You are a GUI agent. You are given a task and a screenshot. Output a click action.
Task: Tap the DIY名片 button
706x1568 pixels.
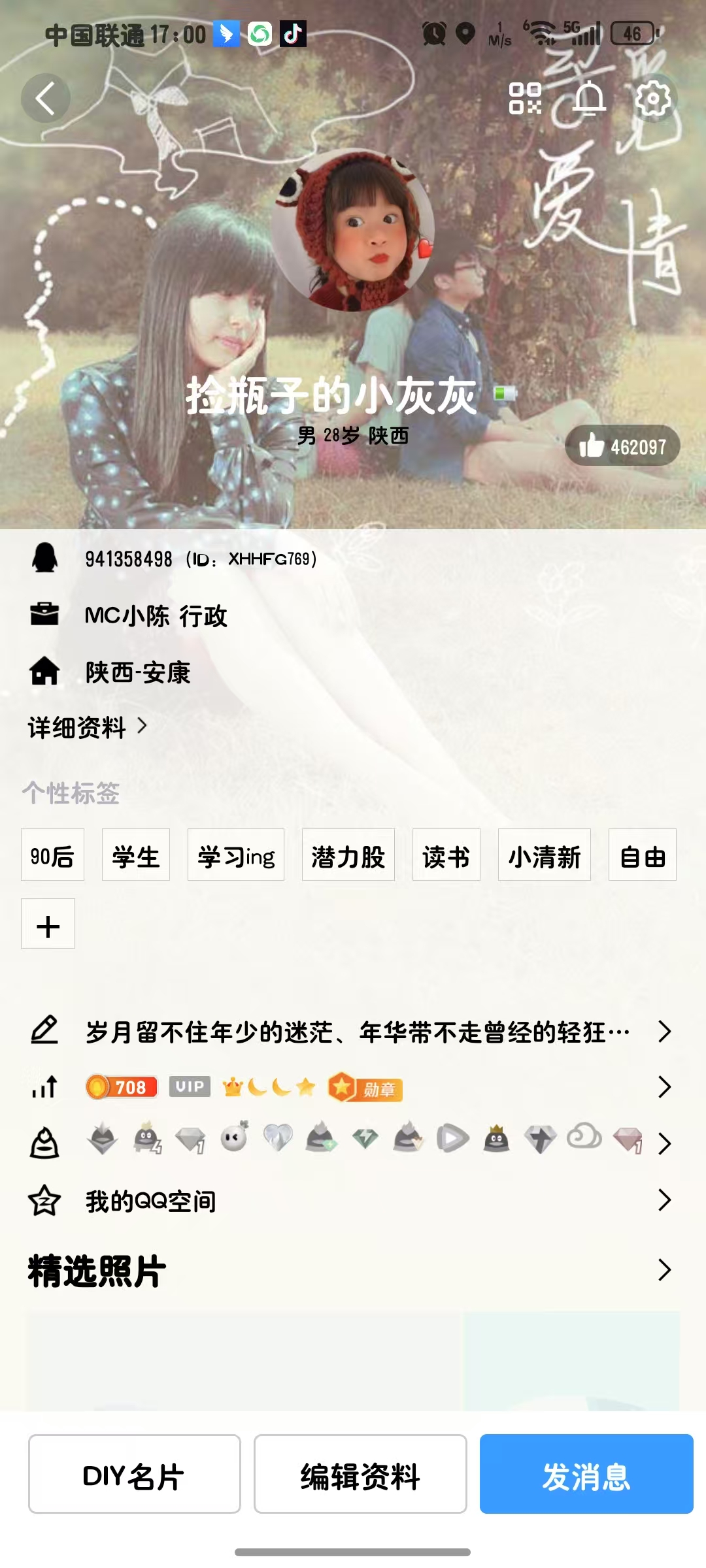[135, 1475]
